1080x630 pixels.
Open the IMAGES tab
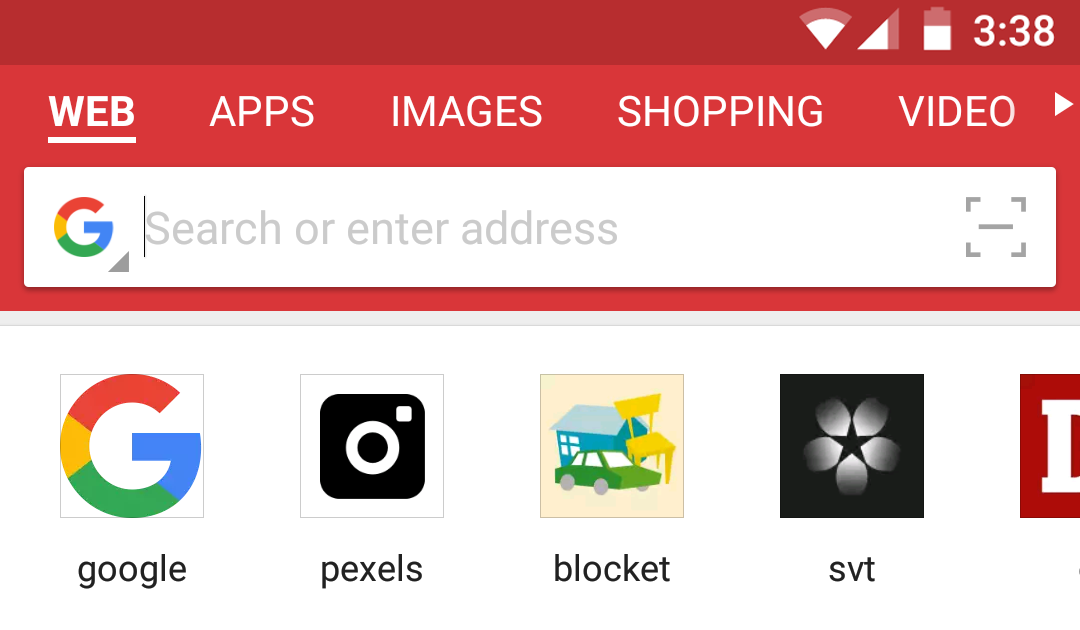466,112
